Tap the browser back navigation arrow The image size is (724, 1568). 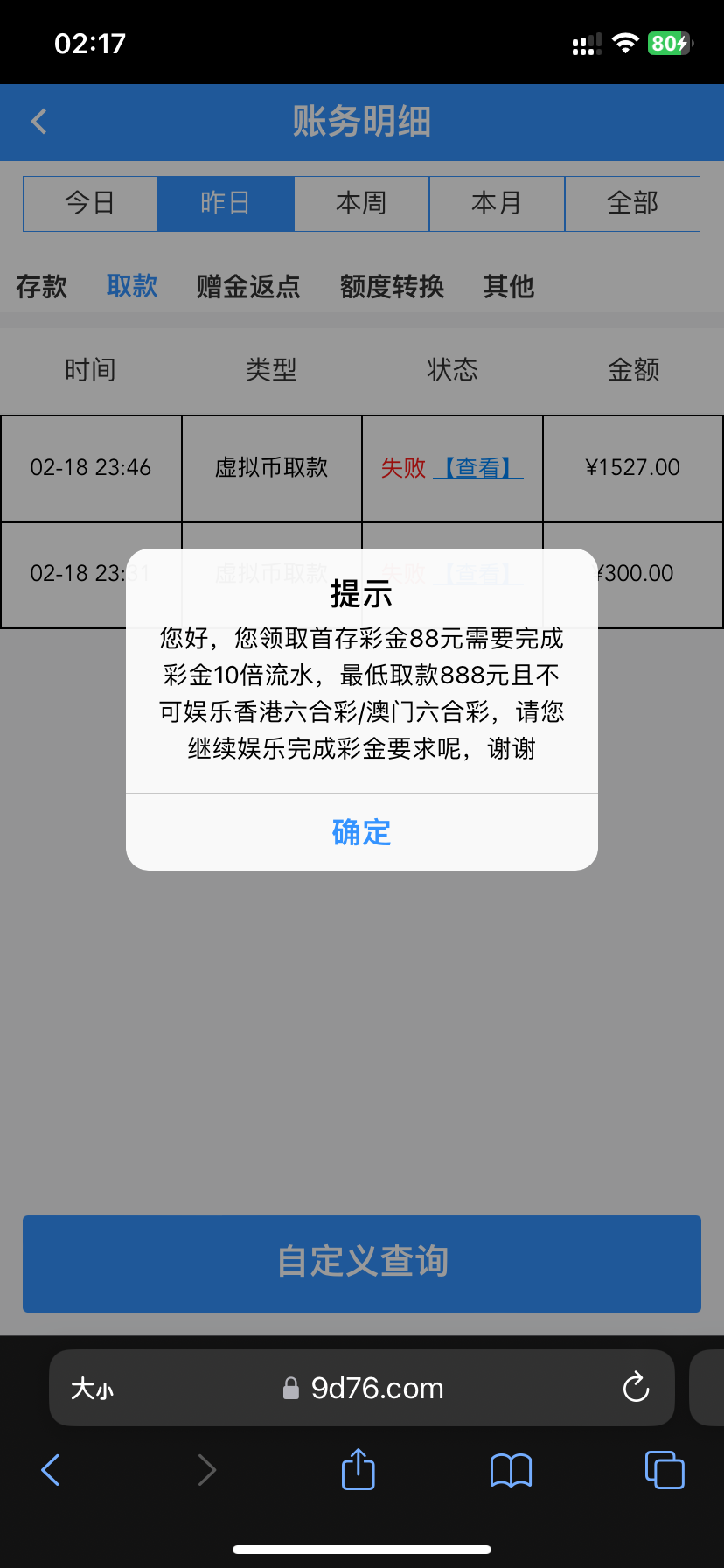pos(50,1470)
